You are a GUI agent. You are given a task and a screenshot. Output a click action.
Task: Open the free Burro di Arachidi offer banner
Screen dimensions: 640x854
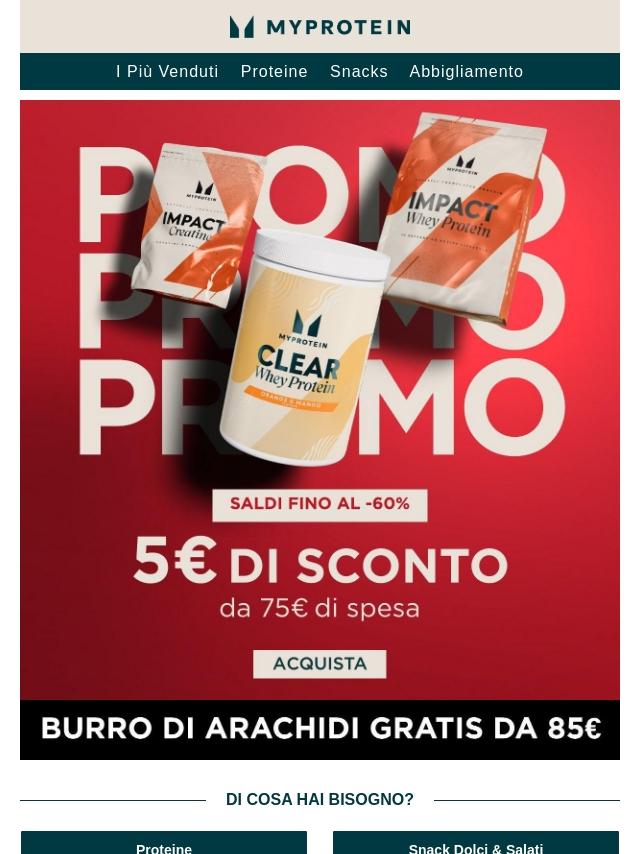click(x=320, y=729)
